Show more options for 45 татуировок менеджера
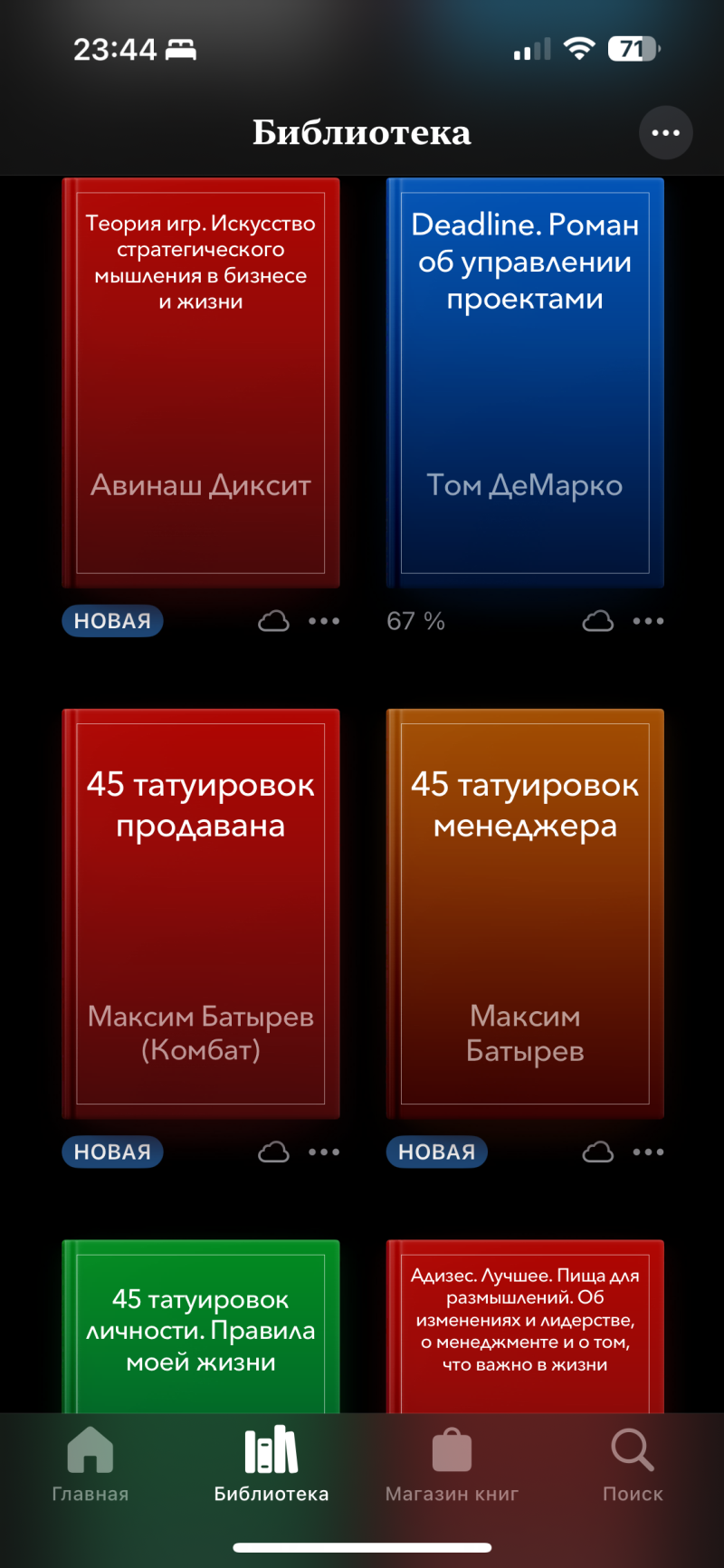The image size is (724, 1568). coord(648,1152)
